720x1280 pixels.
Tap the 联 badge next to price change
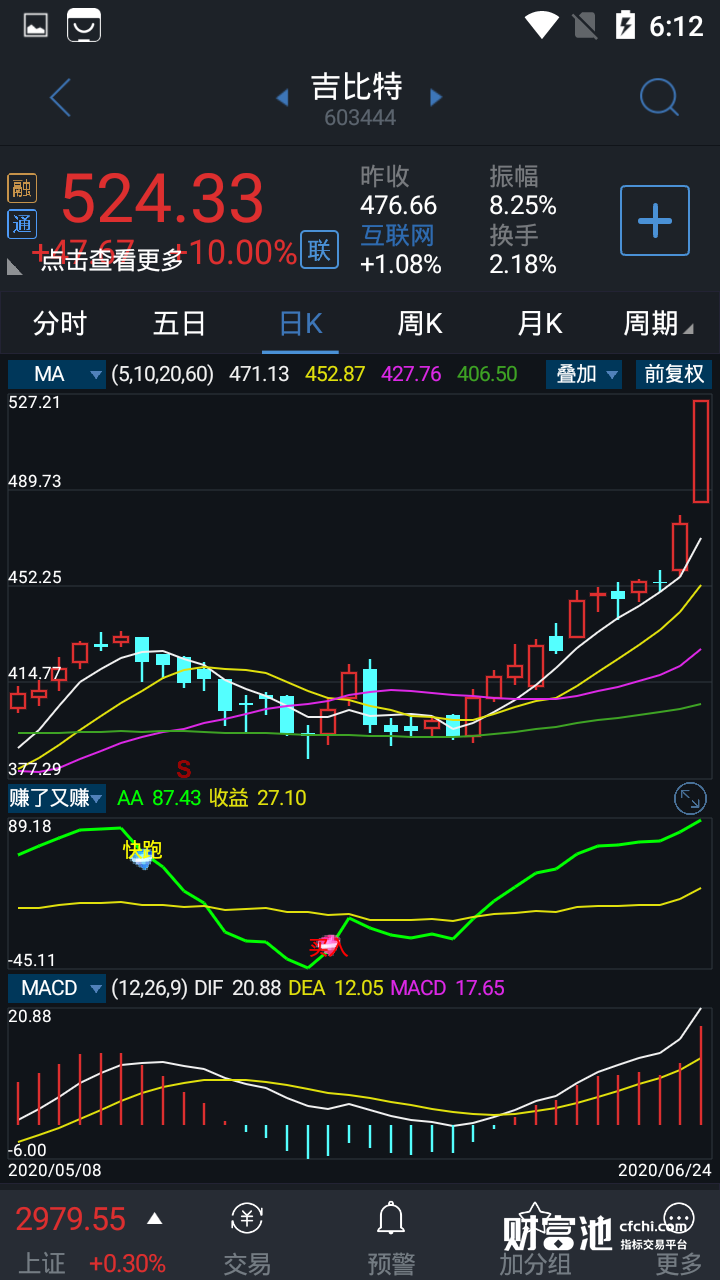(319, 251)
